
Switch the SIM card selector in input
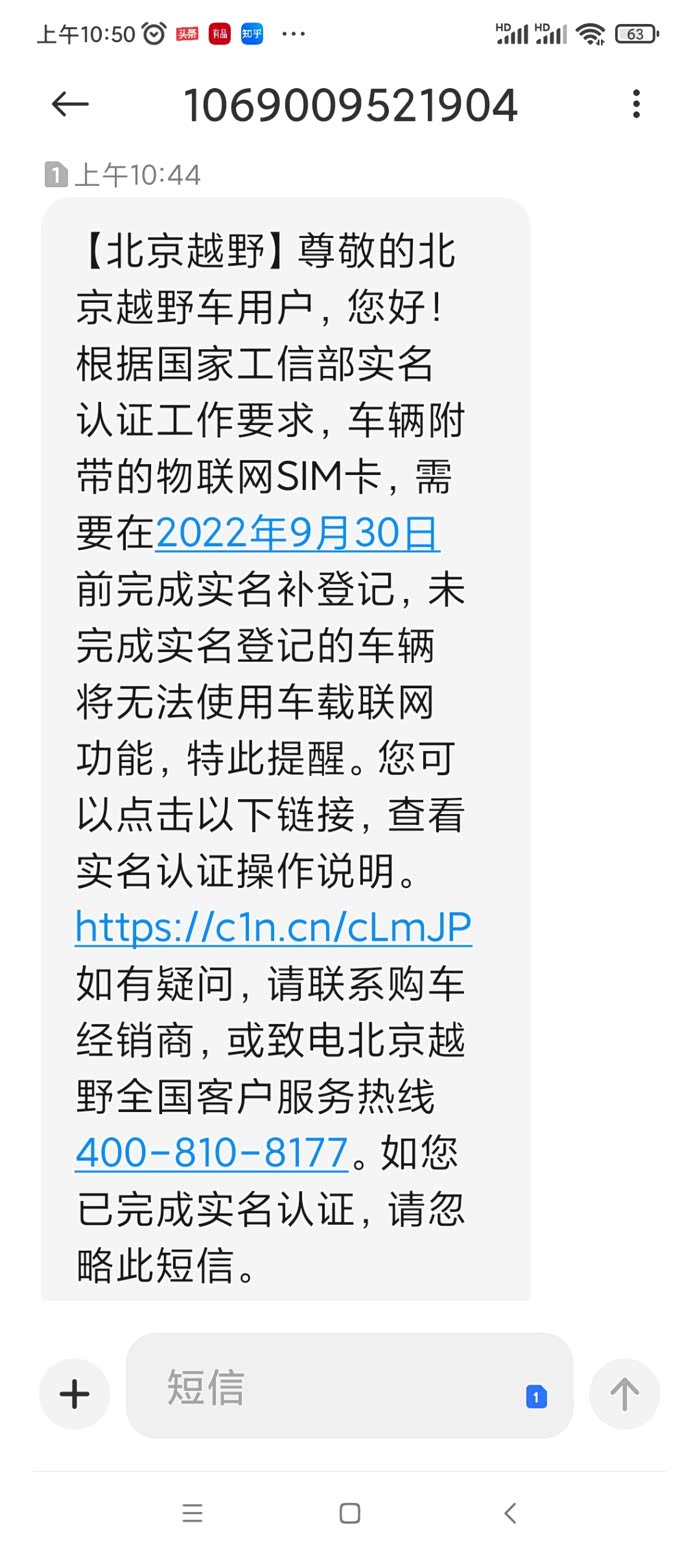pos(537,1397)
